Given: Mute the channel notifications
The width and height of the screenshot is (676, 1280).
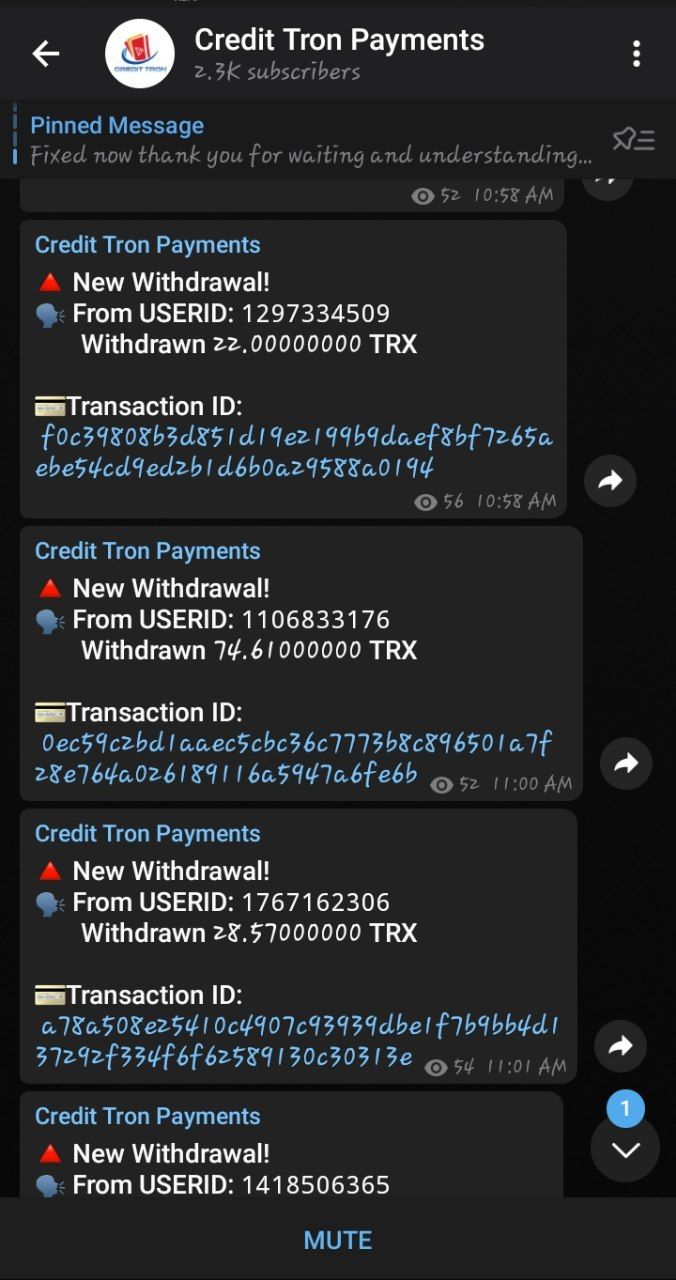Looking at the screenshot, I should click(338, 1240).
